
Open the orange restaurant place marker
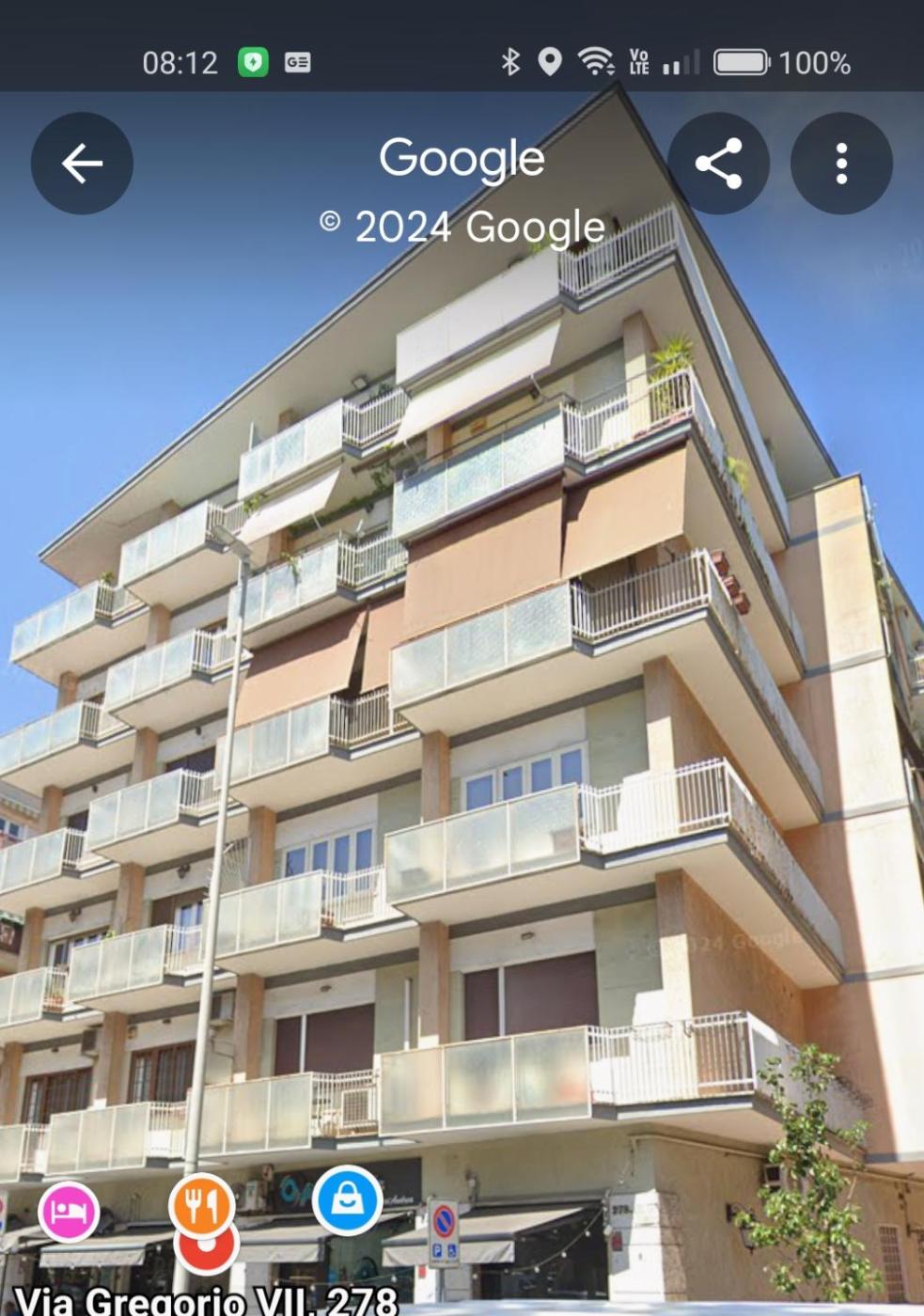[x=201, y=1204]
